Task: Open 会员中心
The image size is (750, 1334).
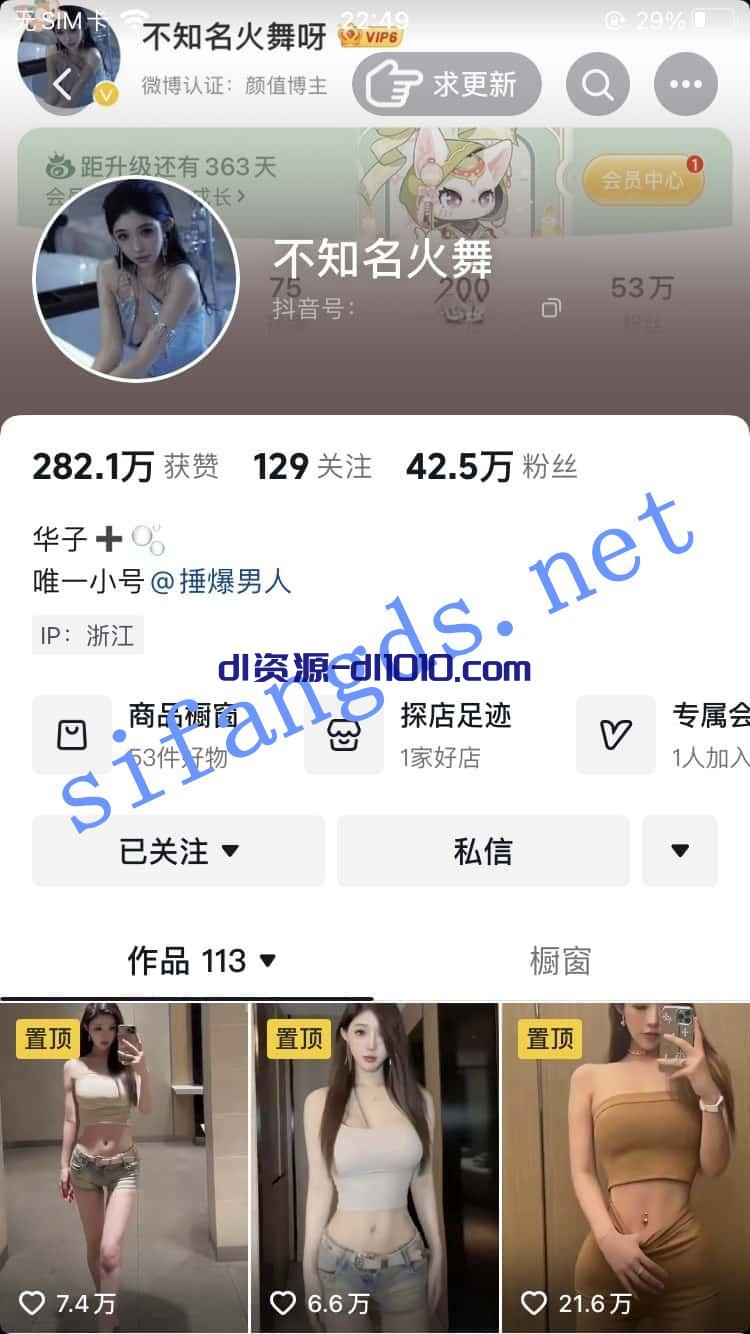Action: tap(643, 180)
